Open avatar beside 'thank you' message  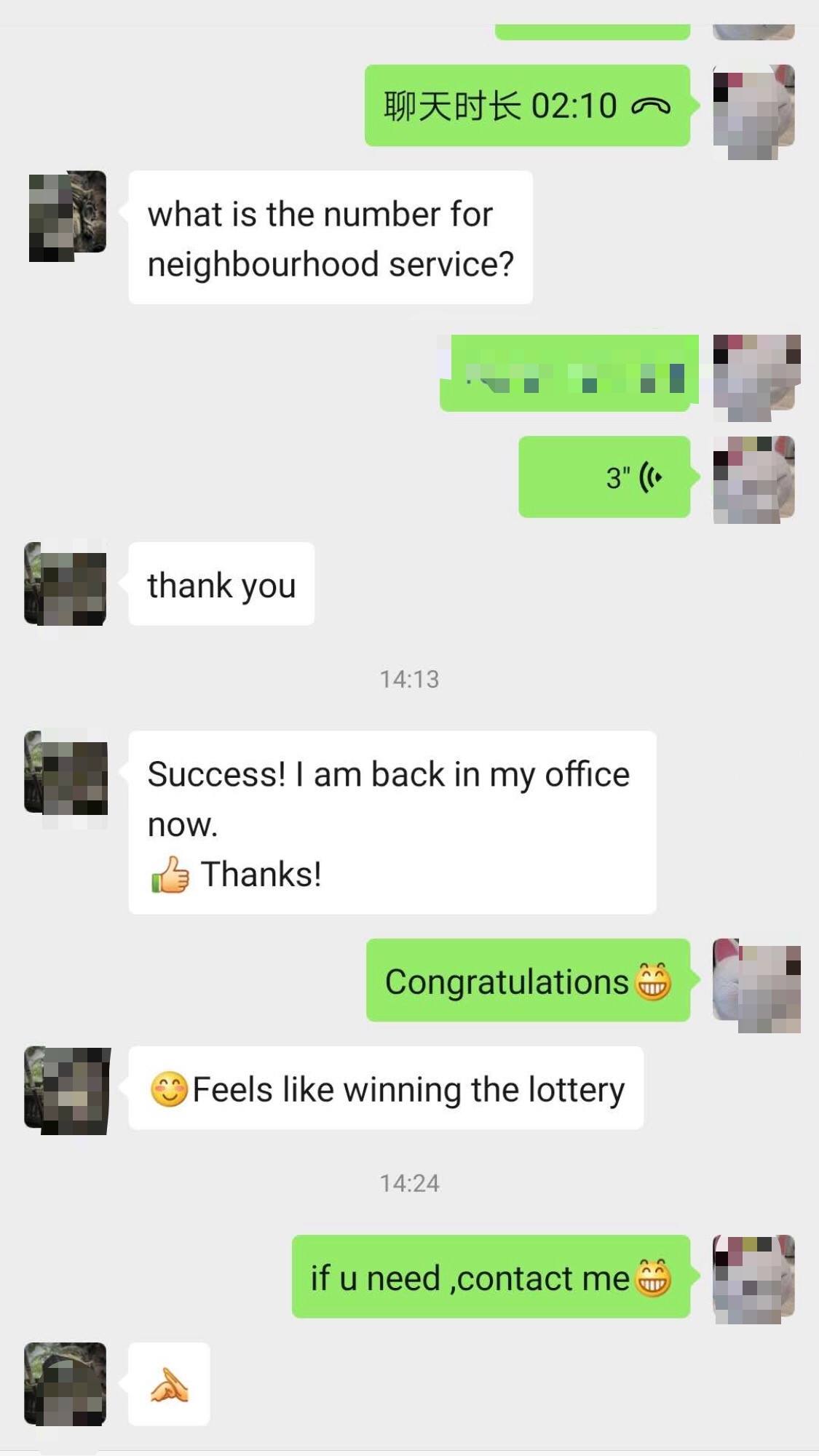pos(66,584)
